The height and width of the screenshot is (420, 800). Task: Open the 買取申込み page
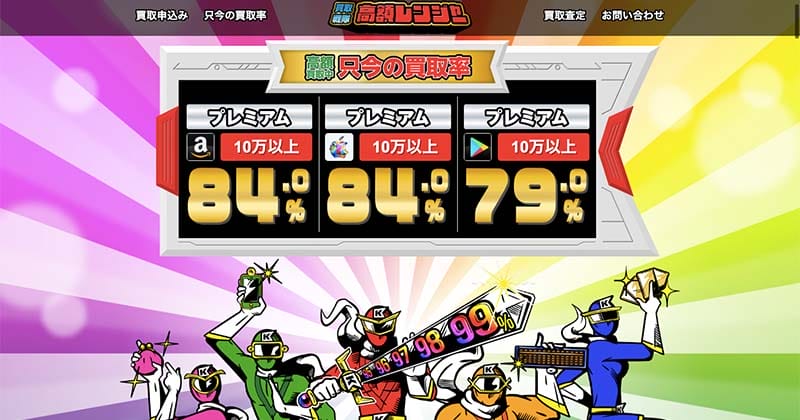[x=162, y=16]
